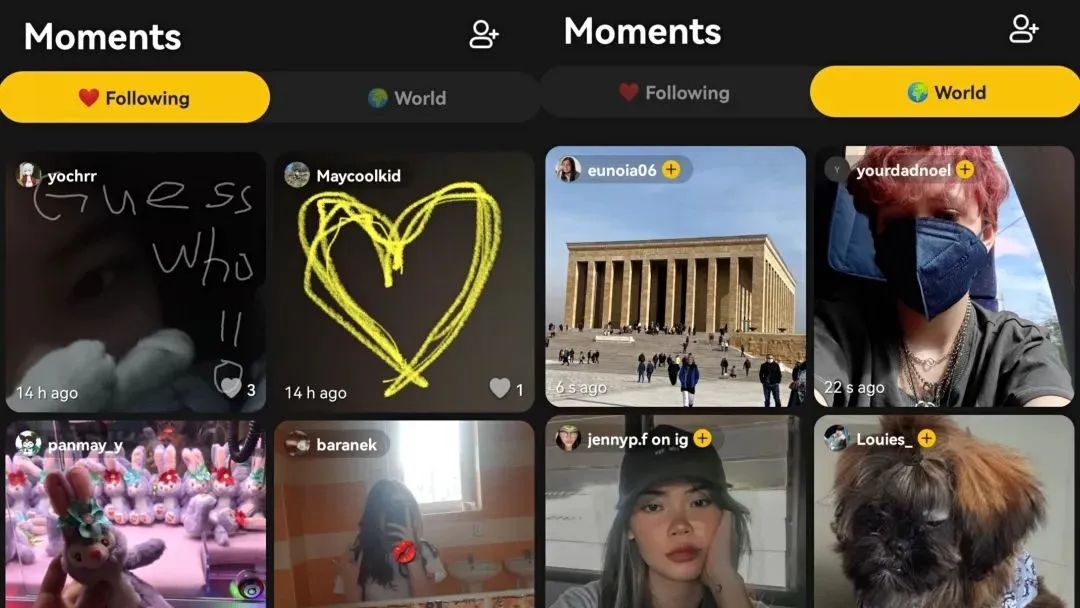Follow Louies_ with the plus icon
1080x608 pixels.
click(x=927, y=438)
